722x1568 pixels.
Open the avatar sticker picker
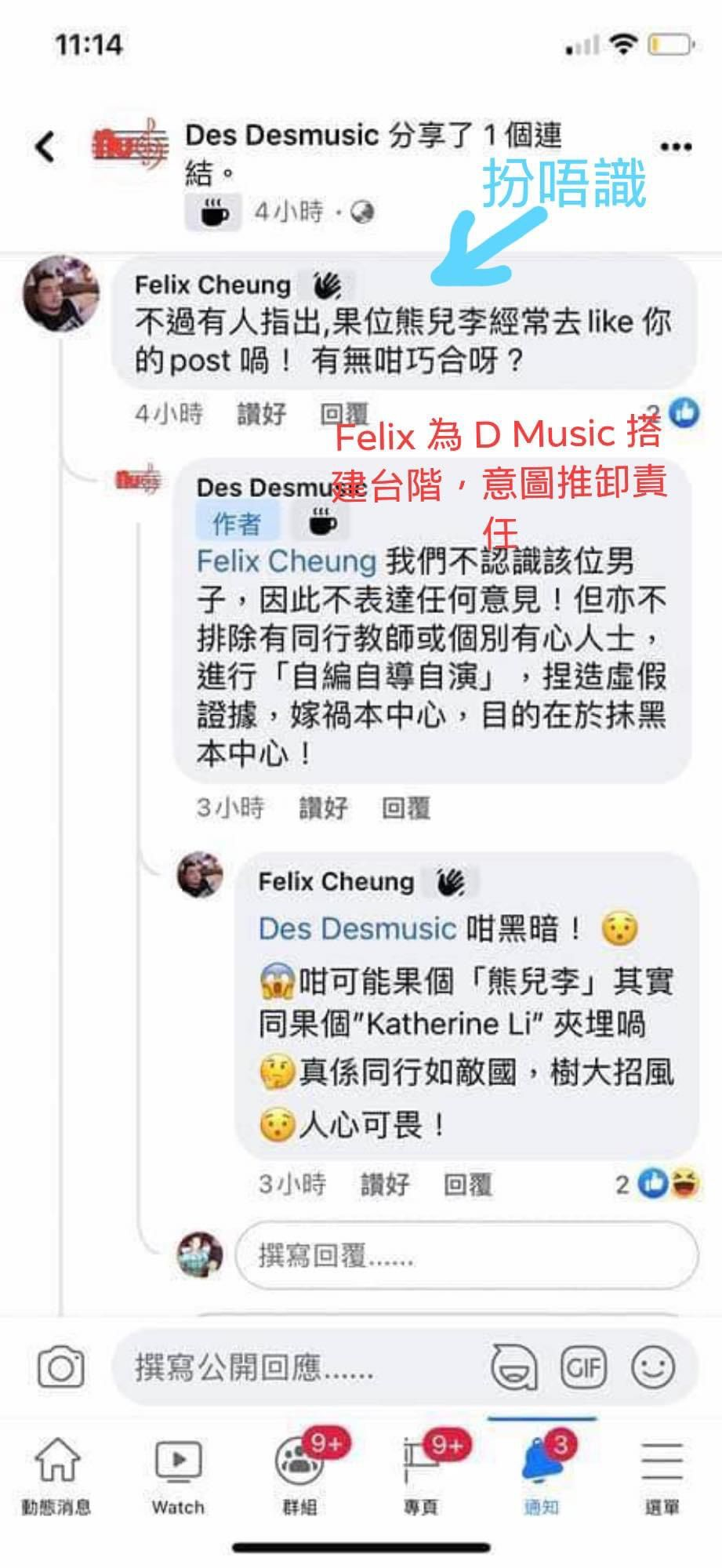pyautogui.click(x=513, y=1368)
